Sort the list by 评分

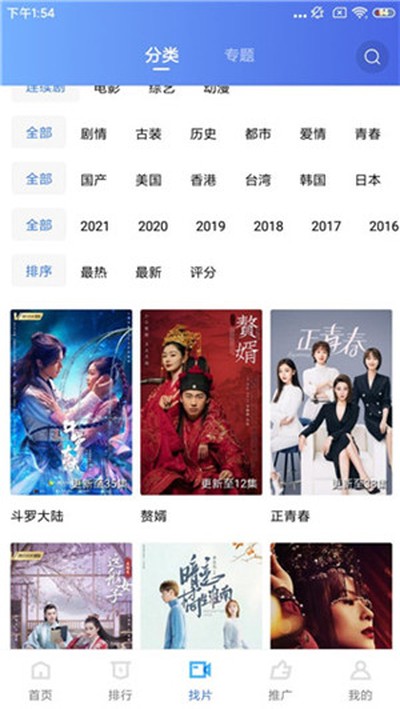[x=203, y=272]
